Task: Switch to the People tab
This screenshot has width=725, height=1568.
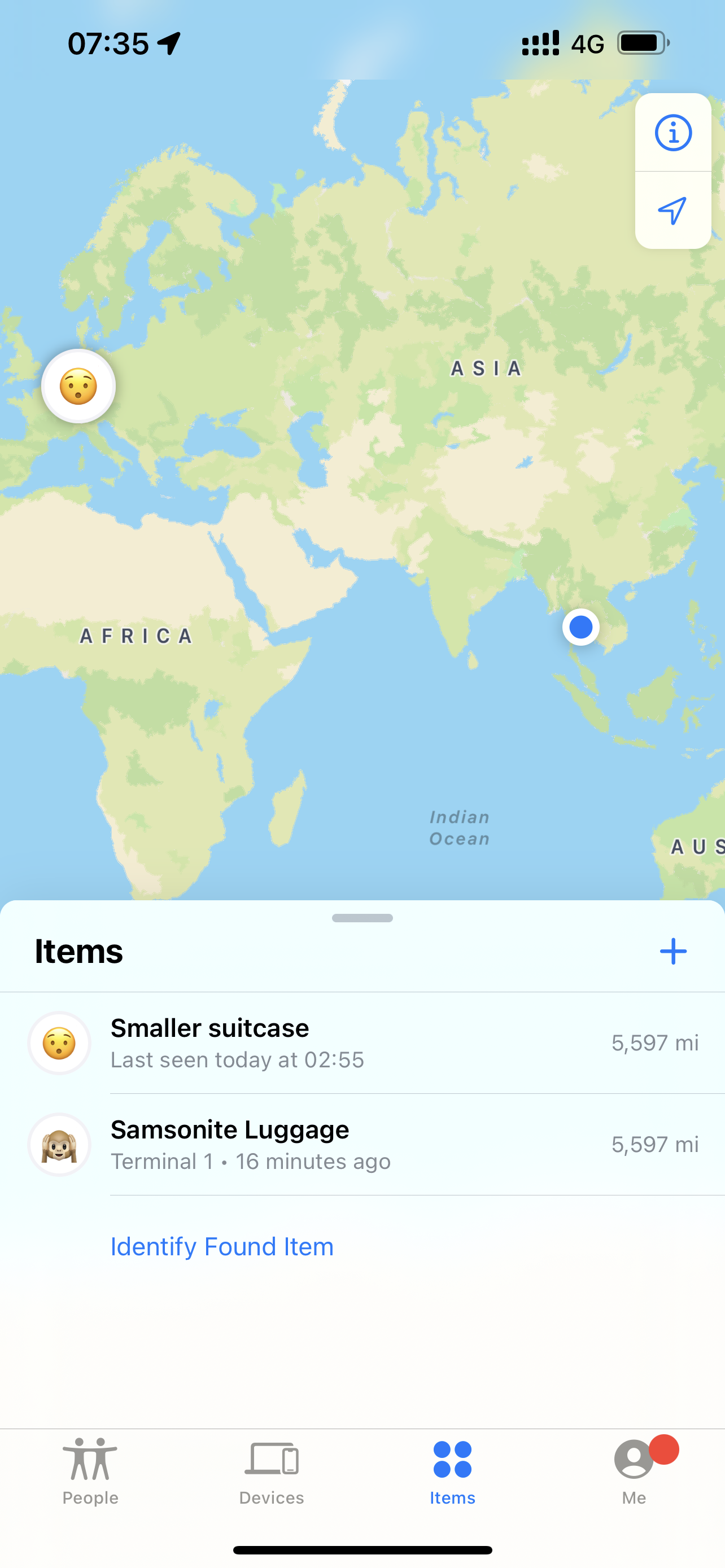Action: (x=90, y=1471)
